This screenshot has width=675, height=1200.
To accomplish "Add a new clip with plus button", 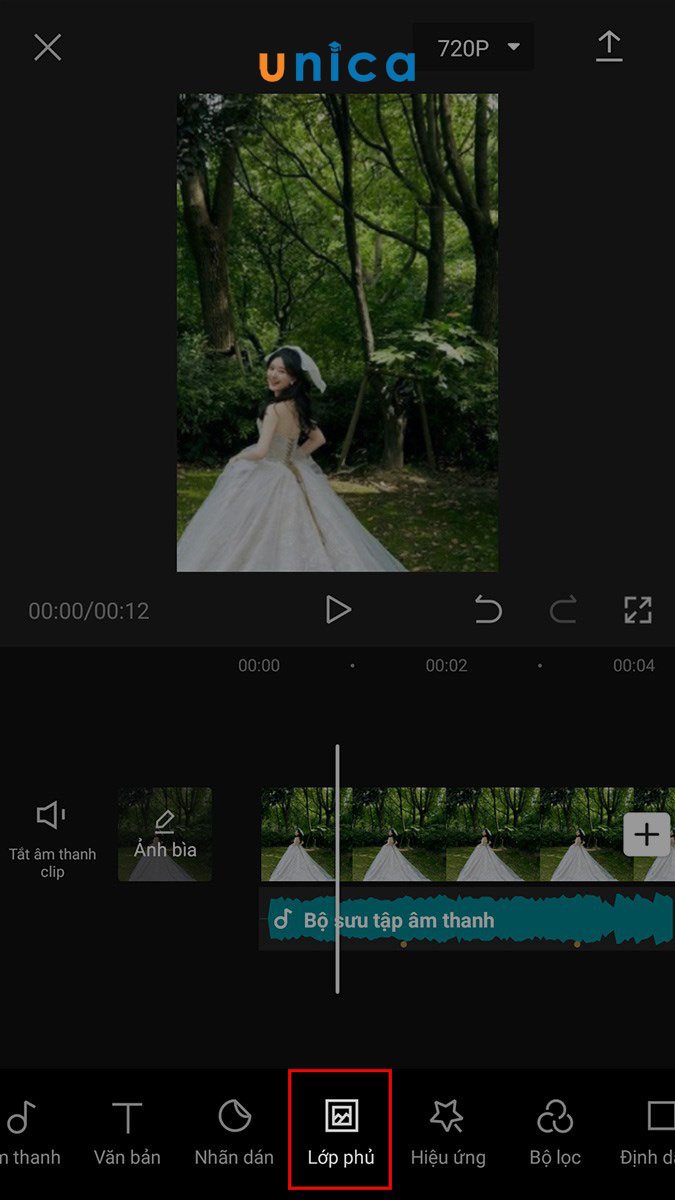I will tap(646, 834).
